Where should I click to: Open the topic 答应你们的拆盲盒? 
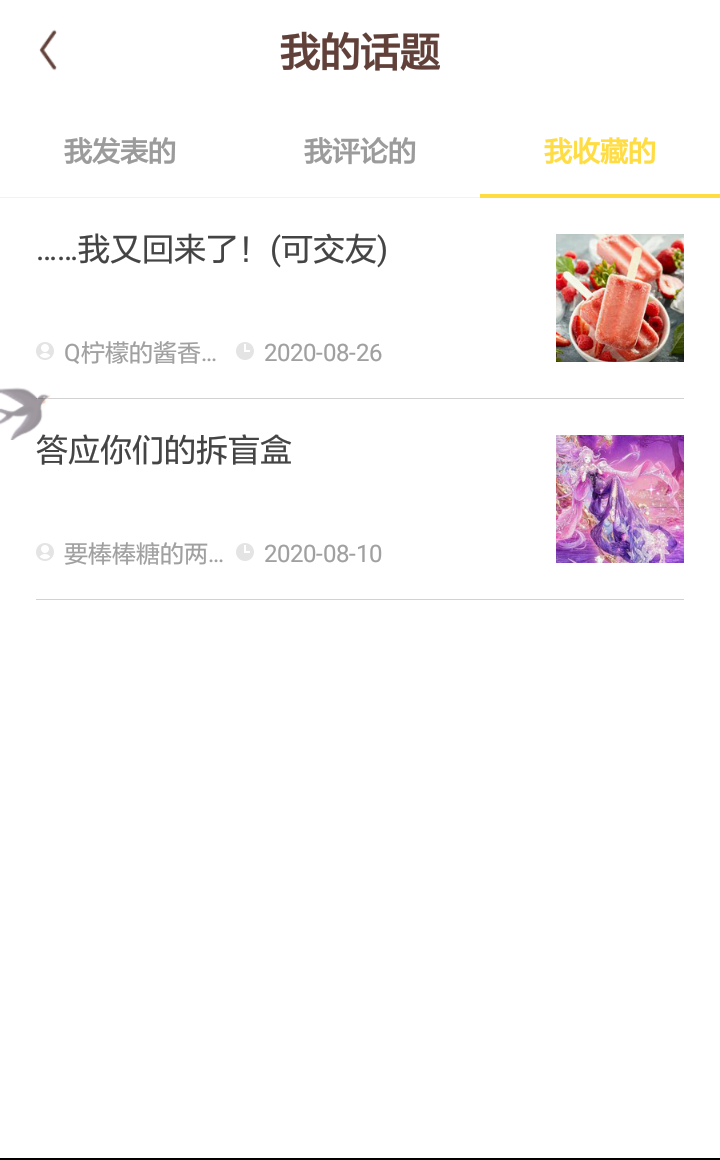point(164,451)
